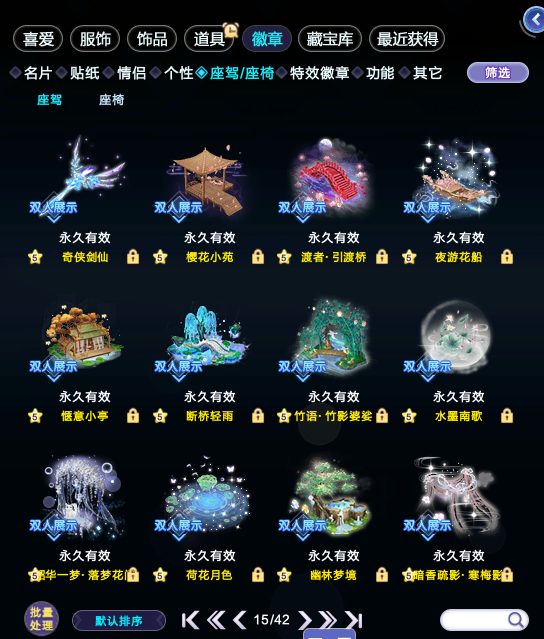Open the 最近获得 tab
Screen dimensions: 544x639
407,39
